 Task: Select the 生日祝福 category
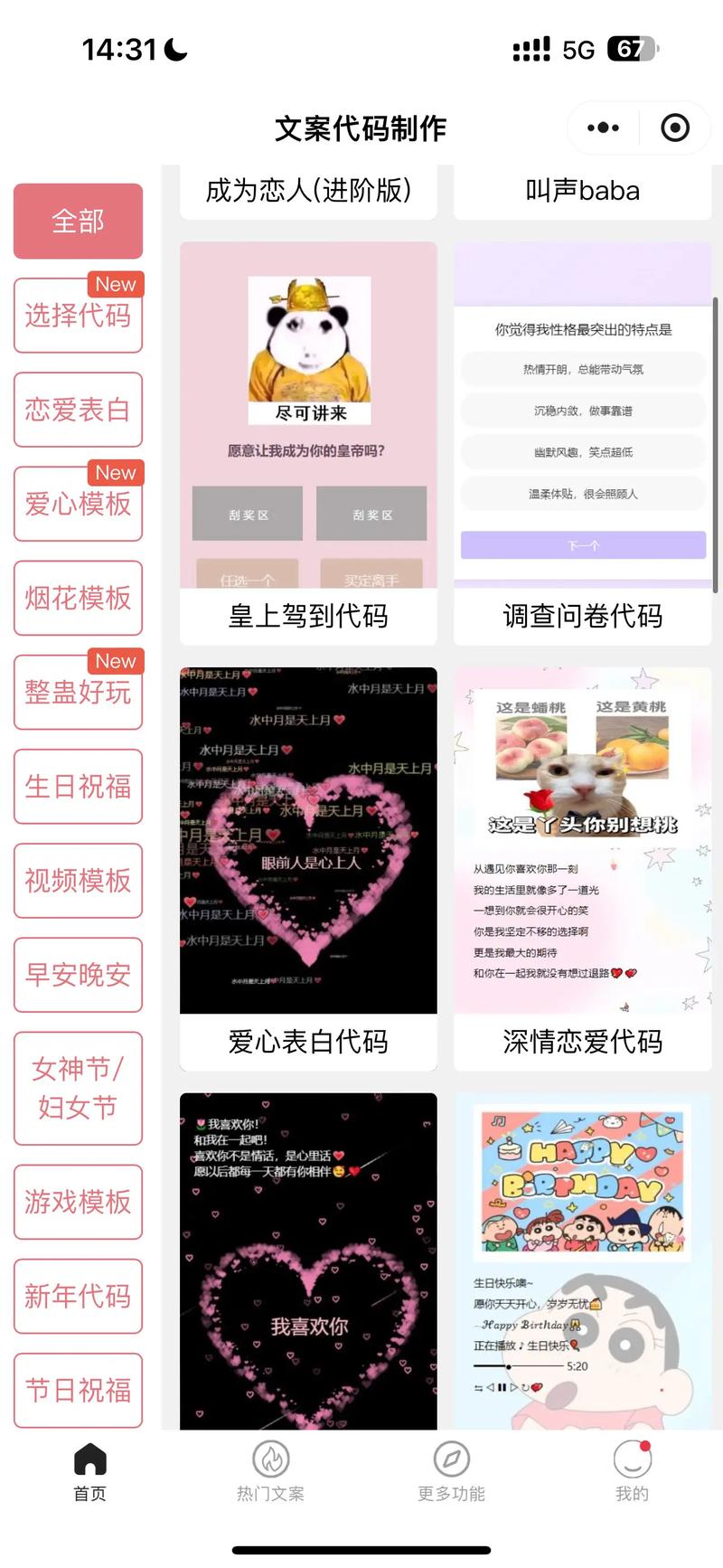click(x=78, y=787)
